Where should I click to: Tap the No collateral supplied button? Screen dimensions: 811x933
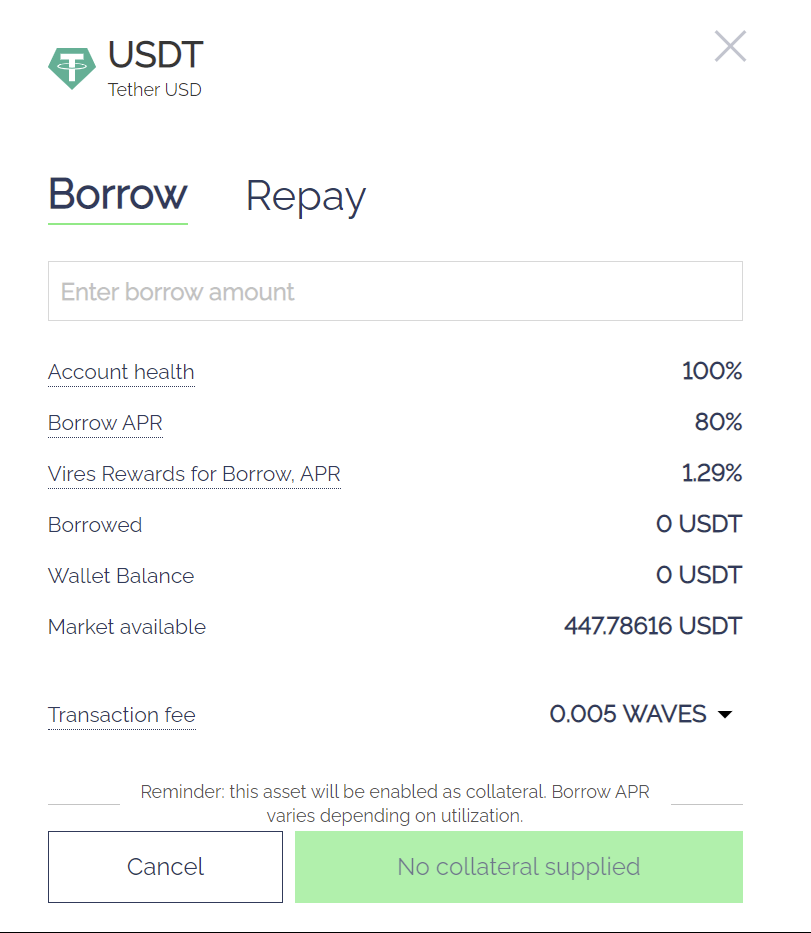click(x=518, y=867)
